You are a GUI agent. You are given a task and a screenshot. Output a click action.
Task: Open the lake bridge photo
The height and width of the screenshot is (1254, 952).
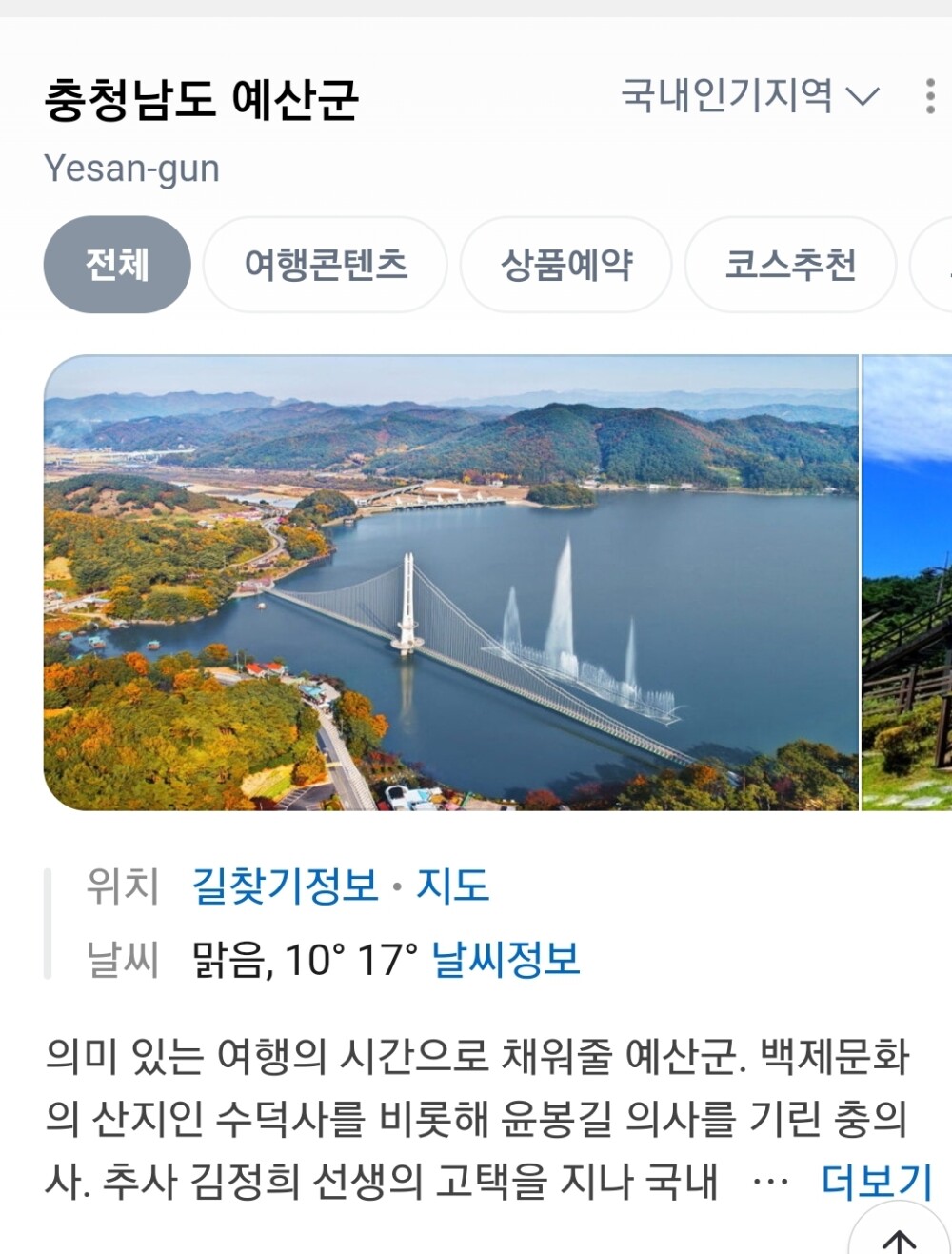(450, 583)
